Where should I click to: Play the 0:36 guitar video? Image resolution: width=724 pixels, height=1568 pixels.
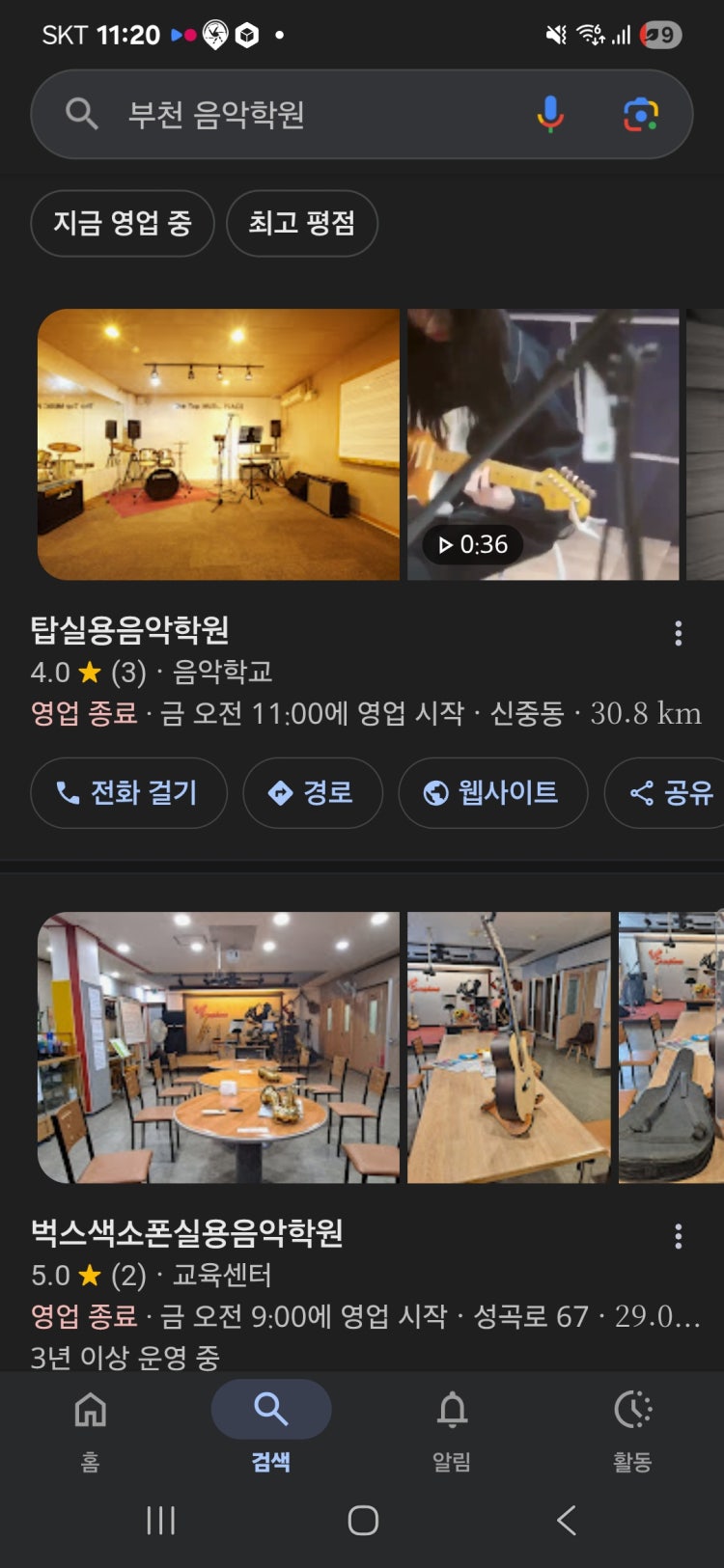(x=543, y=445)
